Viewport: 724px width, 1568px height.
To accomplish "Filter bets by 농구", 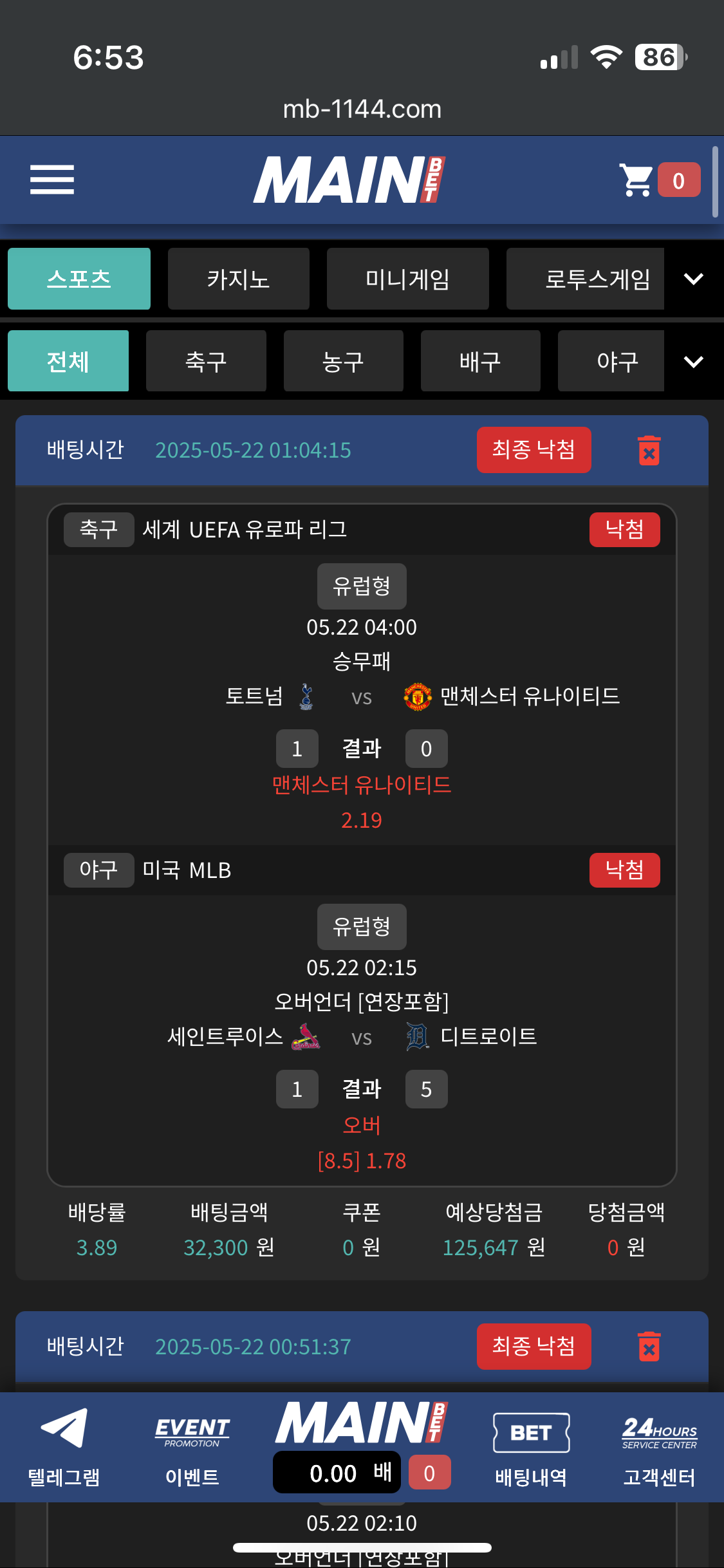I will click(343, 361).
